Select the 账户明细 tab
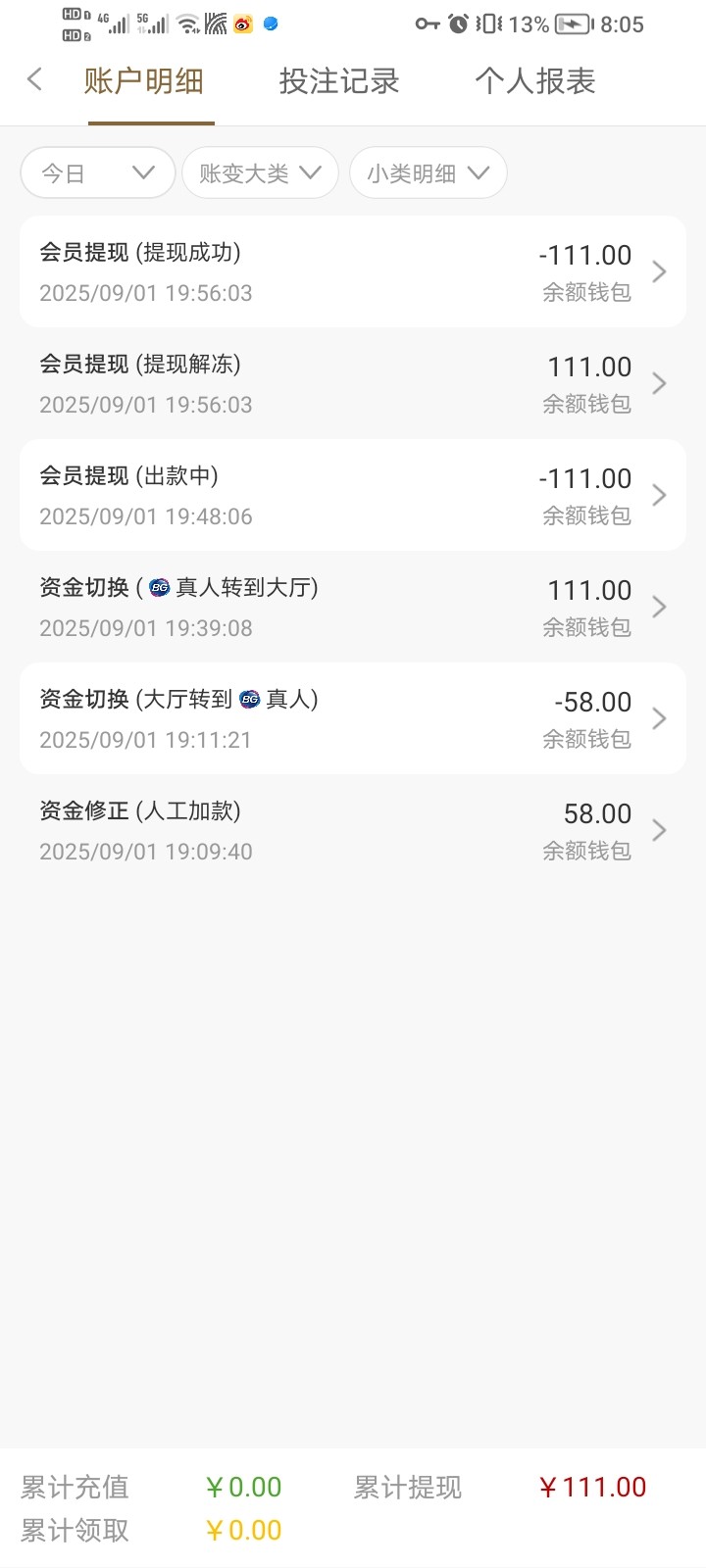The height and width of the screenshot is (1568, 706). click(x=144, y=81)
